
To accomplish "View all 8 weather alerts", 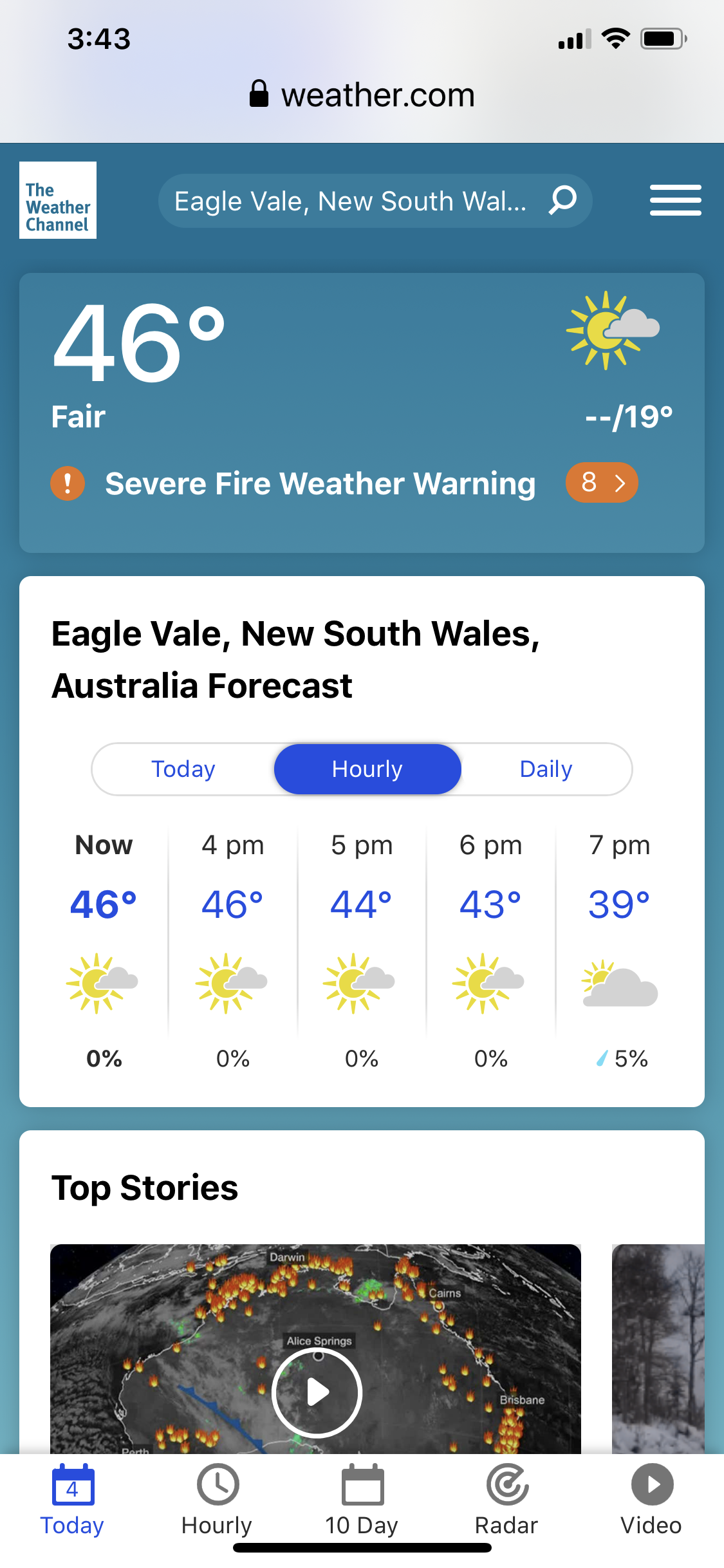I will (x=601, y=483).
